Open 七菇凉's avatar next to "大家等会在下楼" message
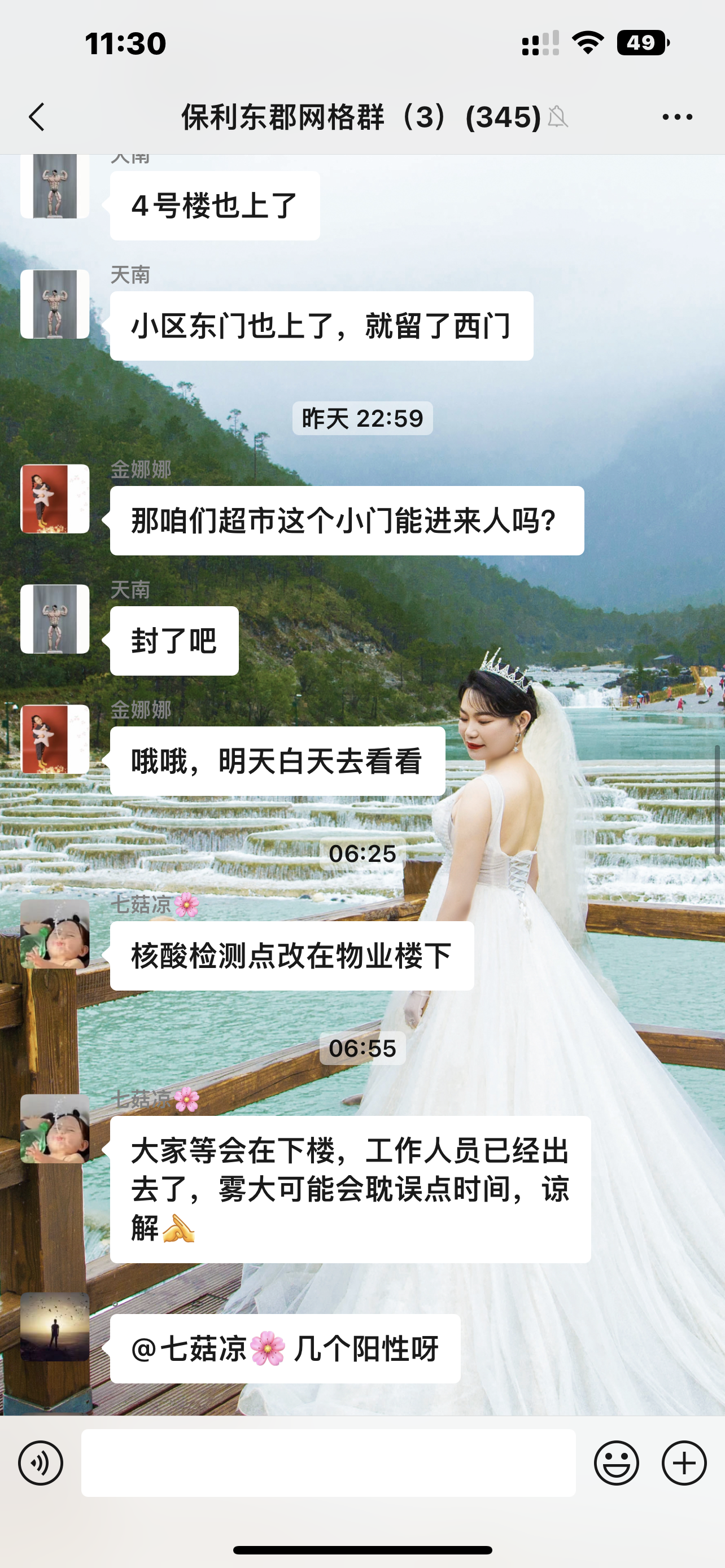725x1568 pixels. click(55, 1128)
